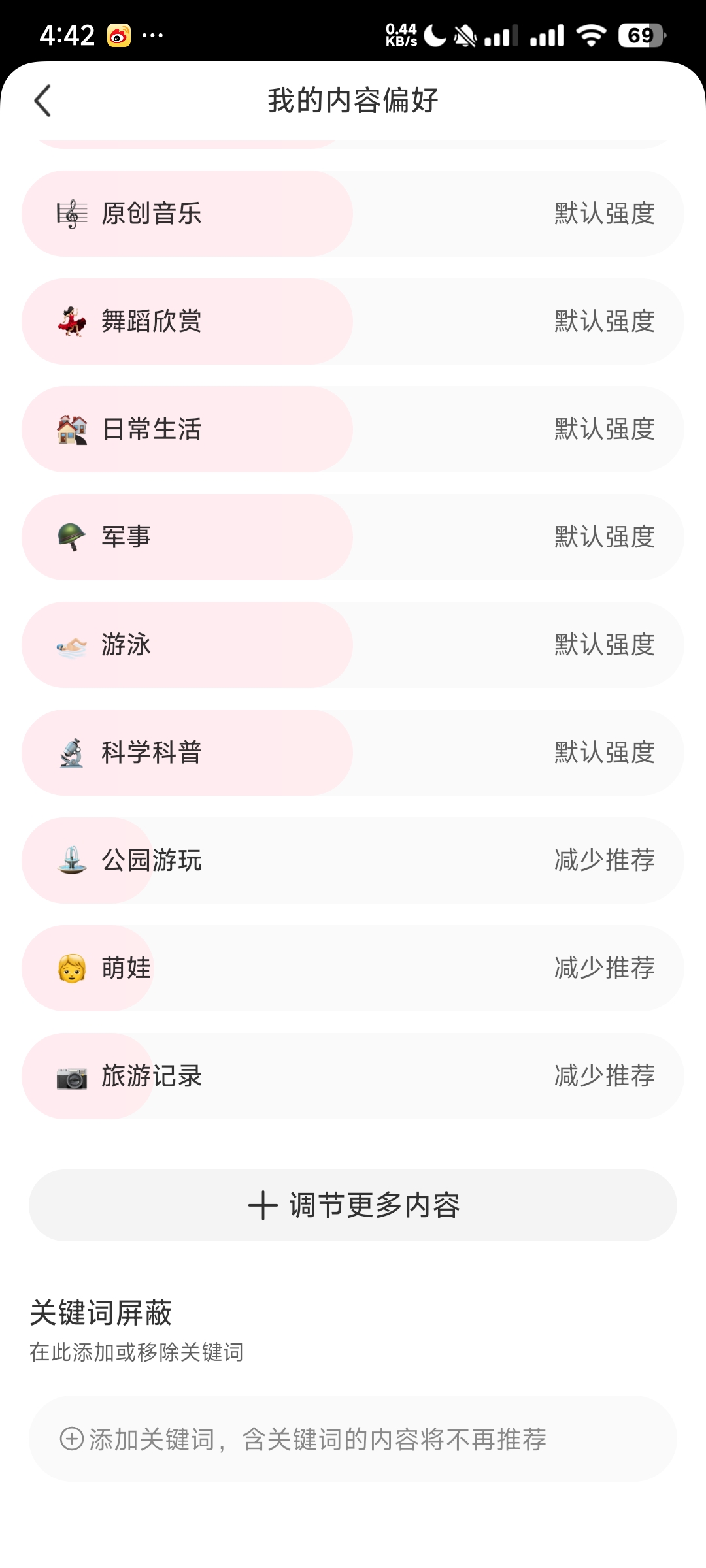Adjust the 公园游玩 preference strength
706x1568 pixels.
(353, 860)
